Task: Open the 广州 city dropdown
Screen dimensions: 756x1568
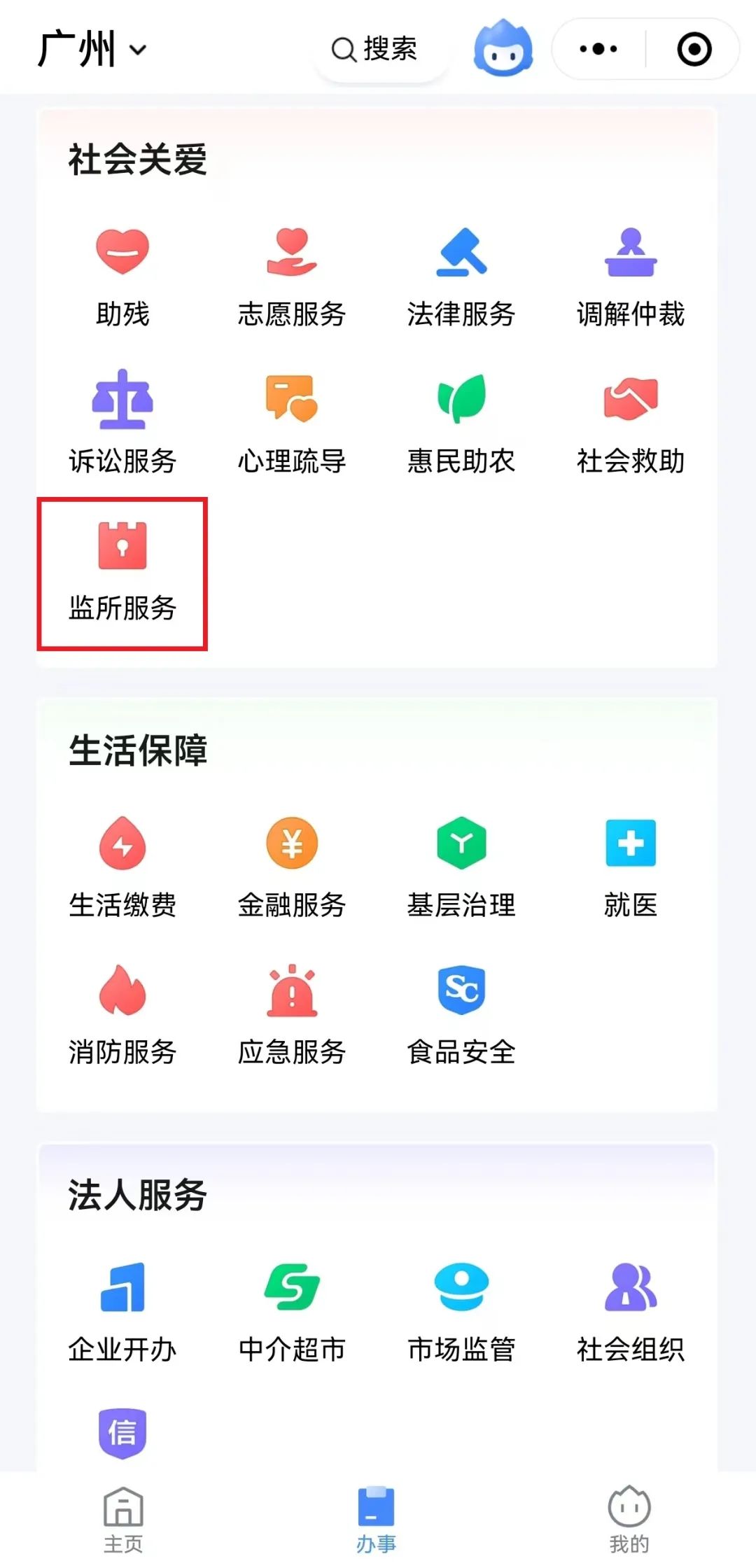Action: click(92, 49)
